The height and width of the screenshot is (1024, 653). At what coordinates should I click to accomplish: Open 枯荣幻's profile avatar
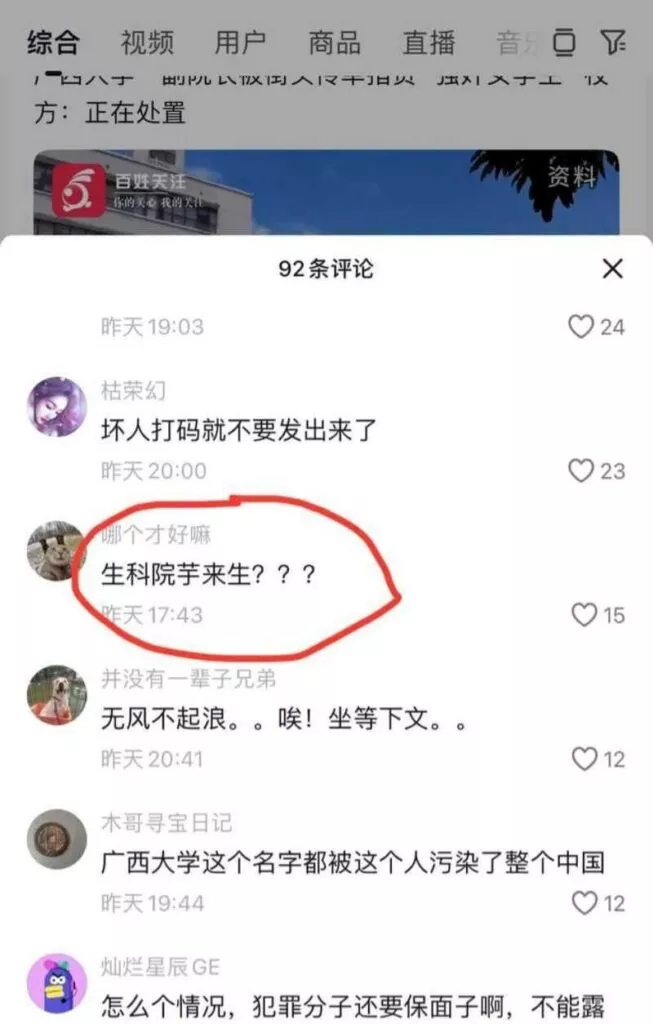[x=56, y=406]
